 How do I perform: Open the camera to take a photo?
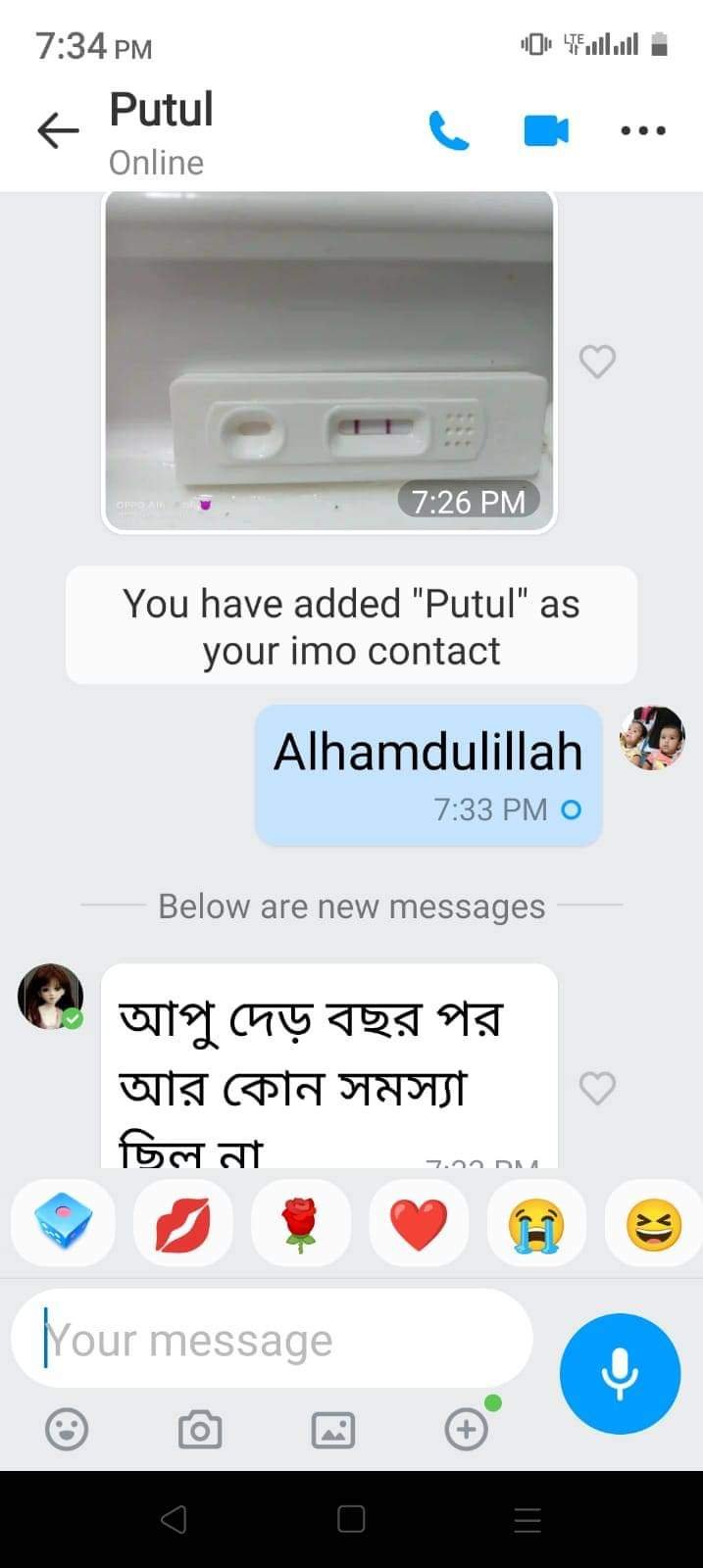coord(200,1430)
